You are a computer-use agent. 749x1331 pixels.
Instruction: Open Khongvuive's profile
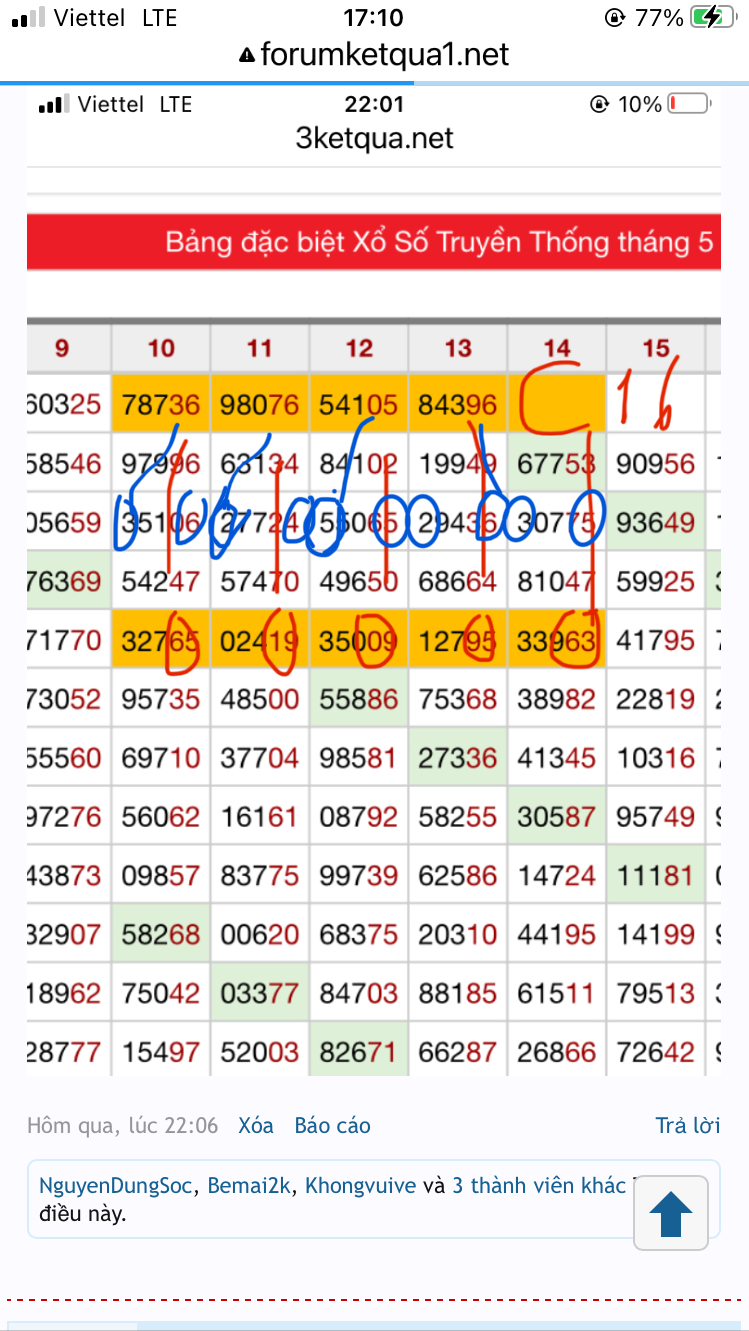361,1186
